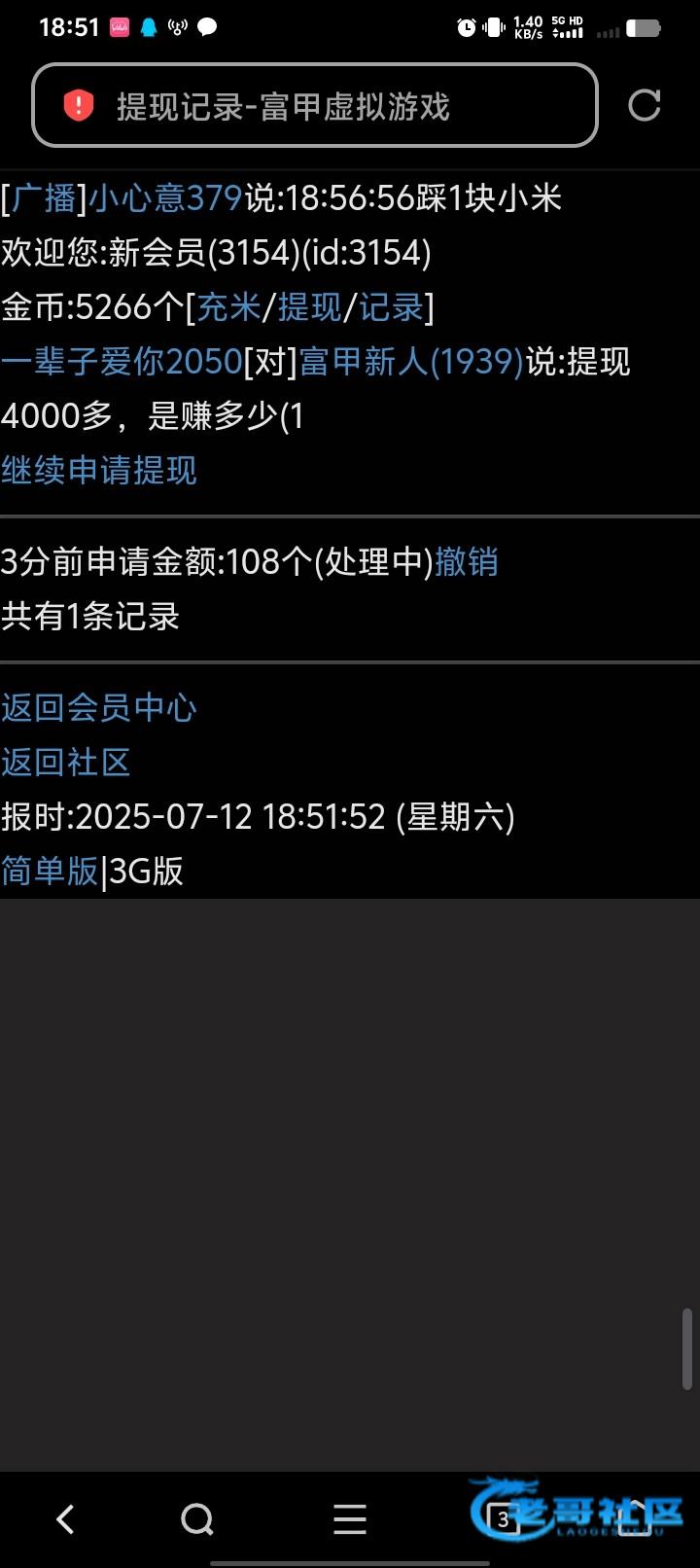Open user 小心意379's profile link
700x1568 pixels.
(165, 198)
